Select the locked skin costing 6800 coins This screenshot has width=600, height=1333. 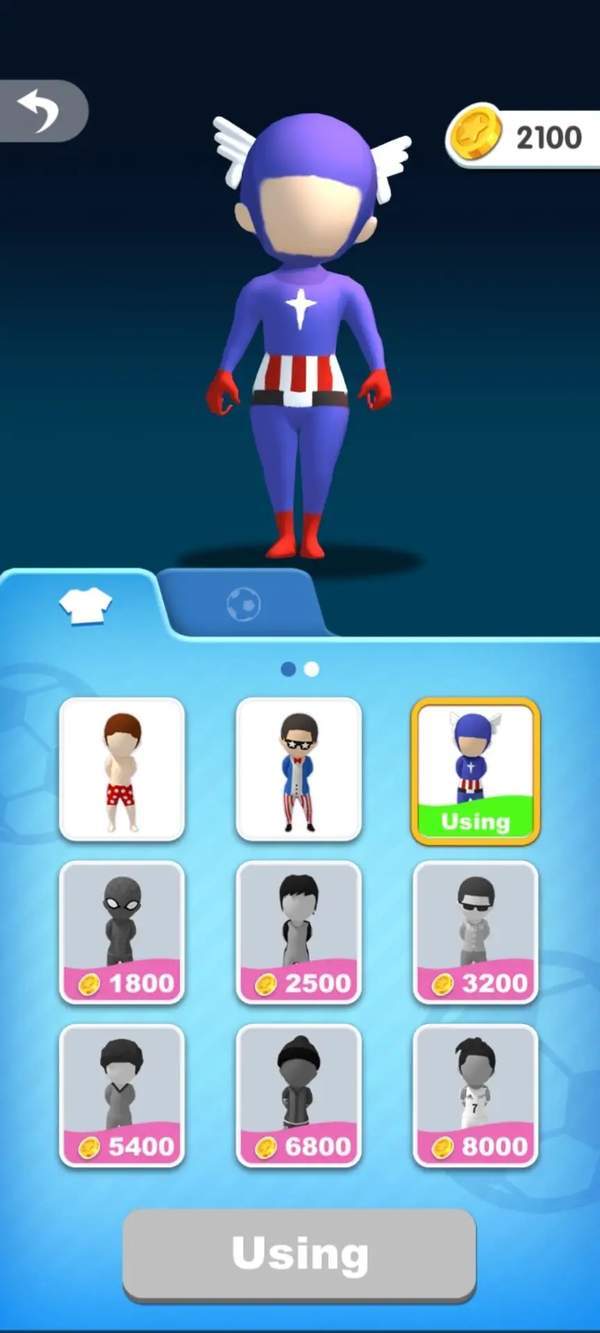tap(298, 1095)
